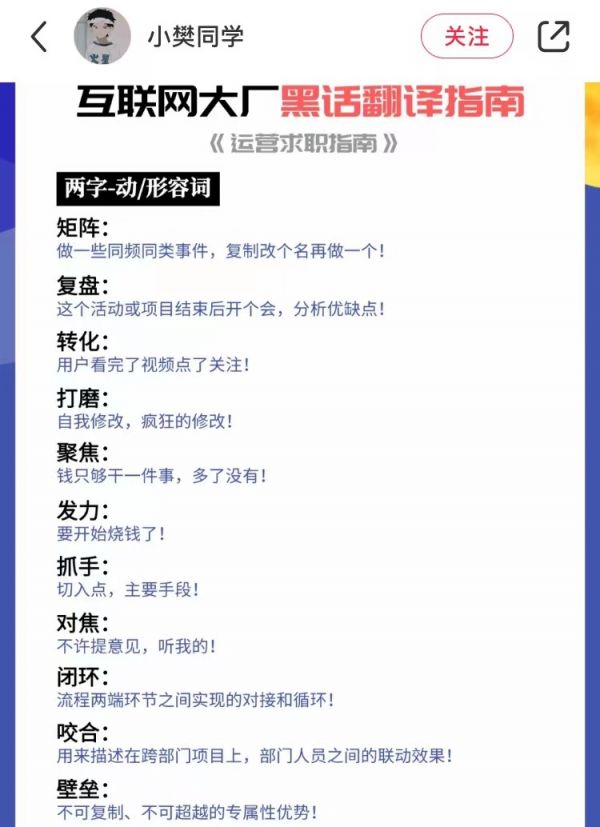Open 小樊同学's profile avatar
Image resolution: width=600 pixels, height=827 pixels.
(x=101, y=37)
